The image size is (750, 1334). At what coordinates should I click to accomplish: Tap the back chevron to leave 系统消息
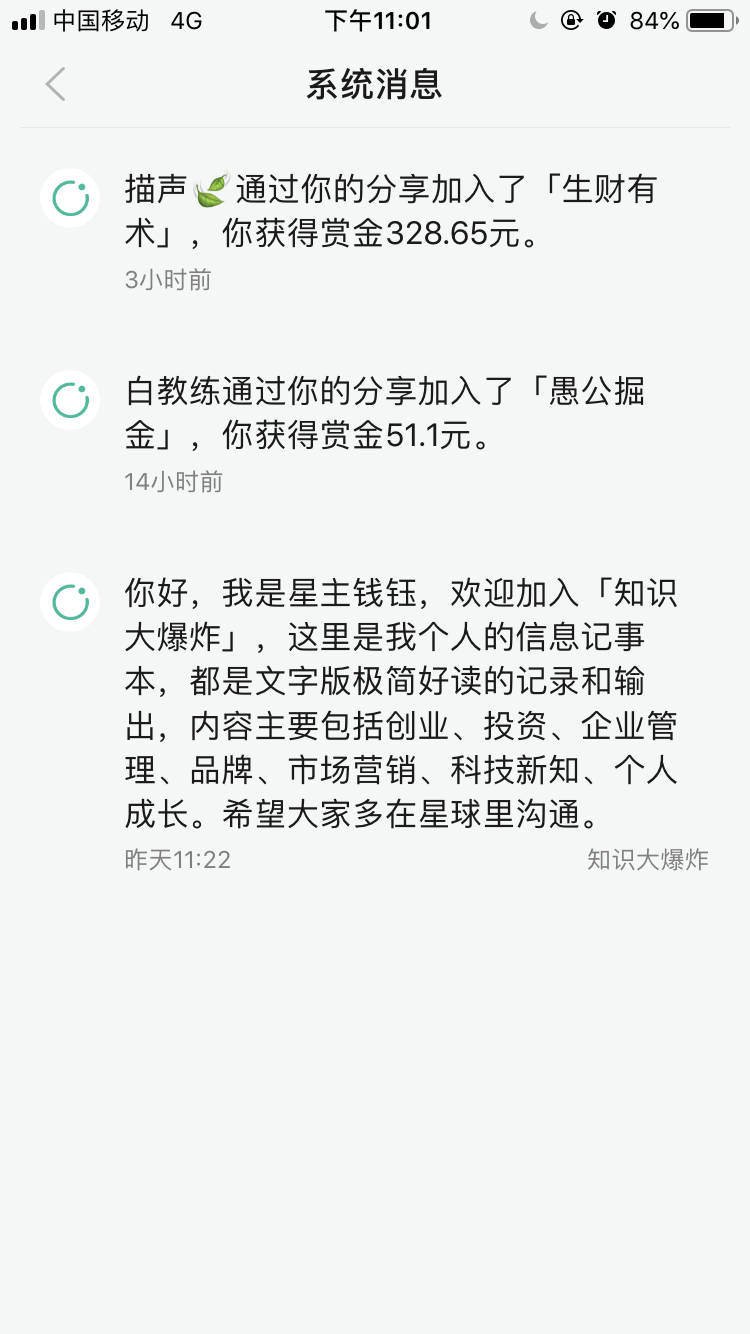click(55, 85)
